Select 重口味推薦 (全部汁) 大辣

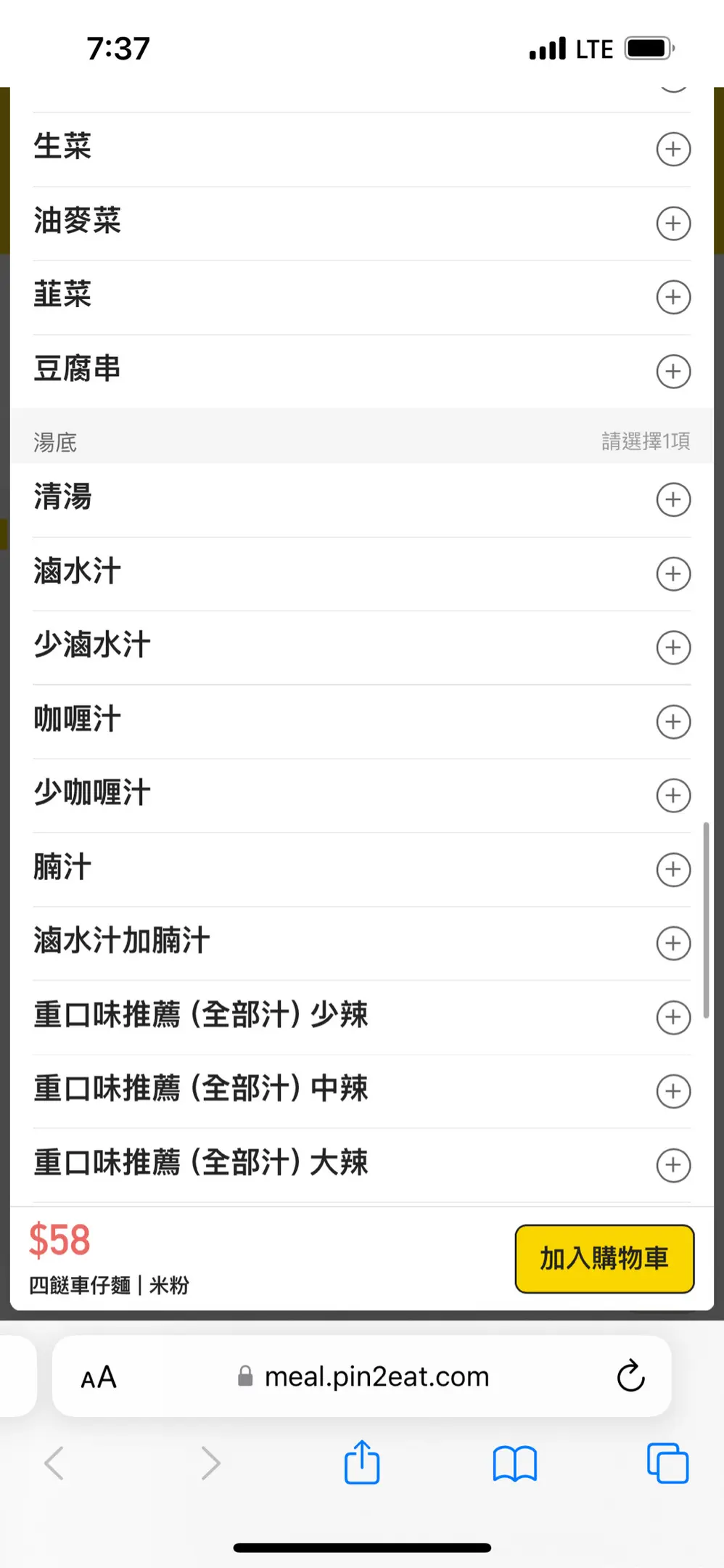click(x=673, y=1166)
